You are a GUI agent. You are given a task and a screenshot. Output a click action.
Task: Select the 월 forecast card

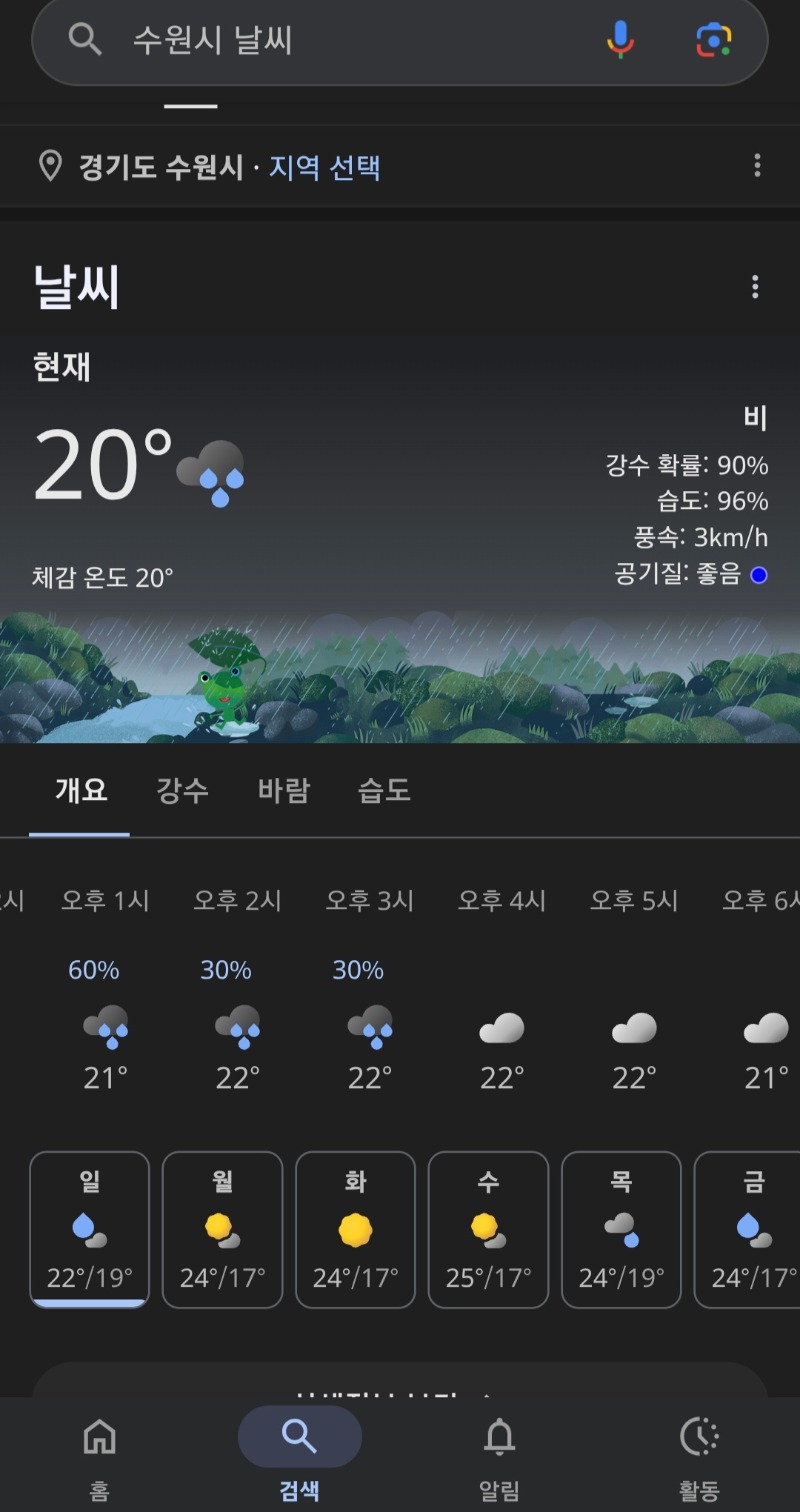[x=223, y=1230]
